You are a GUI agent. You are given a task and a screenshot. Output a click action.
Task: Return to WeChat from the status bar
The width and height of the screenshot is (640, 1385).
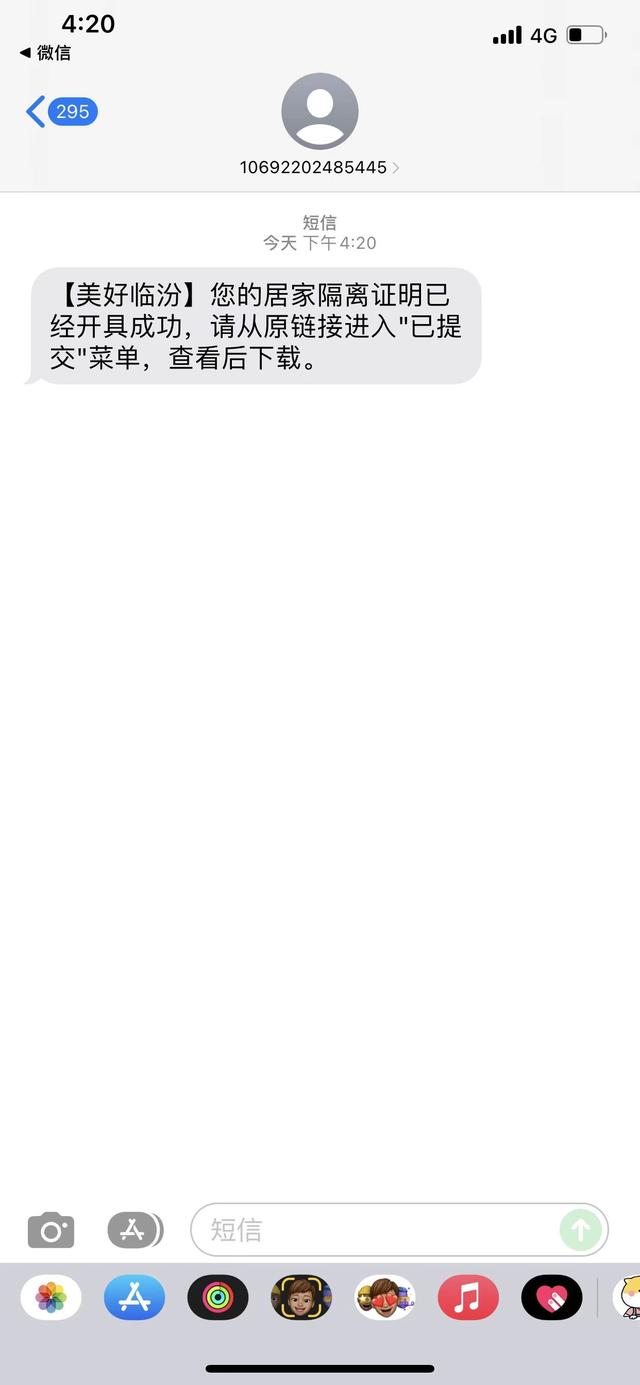tap(45, 53)
